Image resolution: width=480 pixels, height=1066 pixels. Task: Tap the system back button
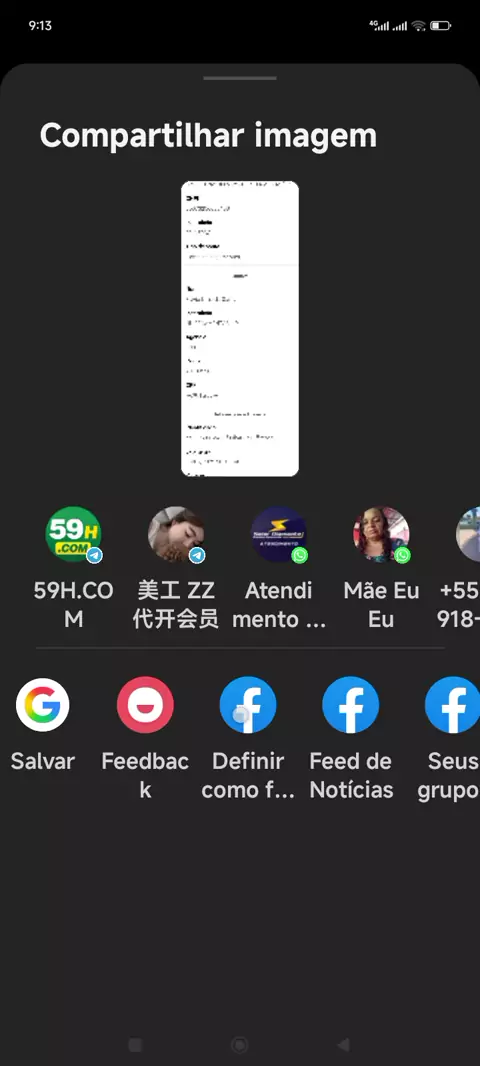click(343, 1044)
